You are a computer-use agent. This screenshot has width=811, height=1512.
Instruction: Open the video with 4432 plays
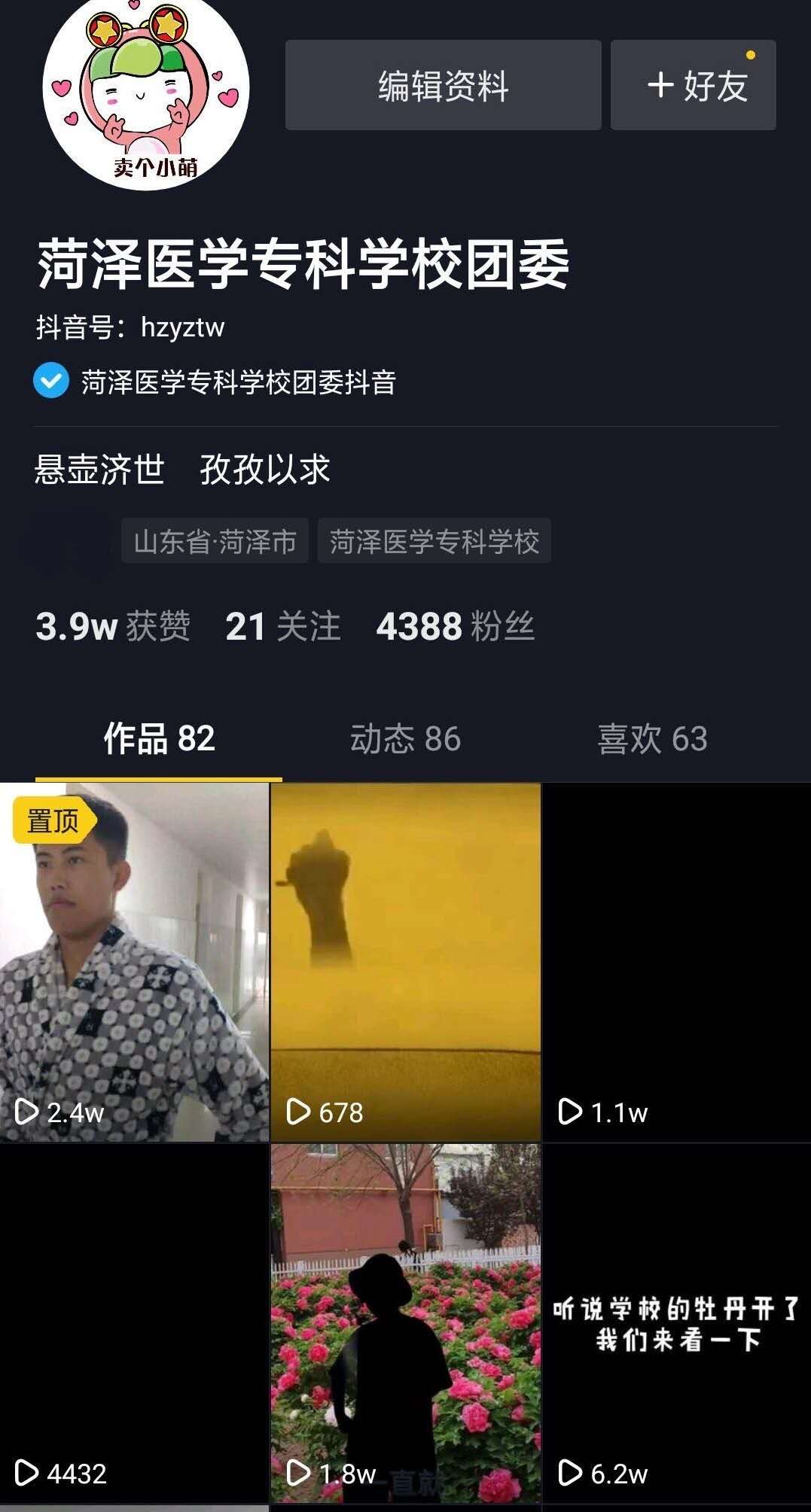click(x=134, y=1323)
